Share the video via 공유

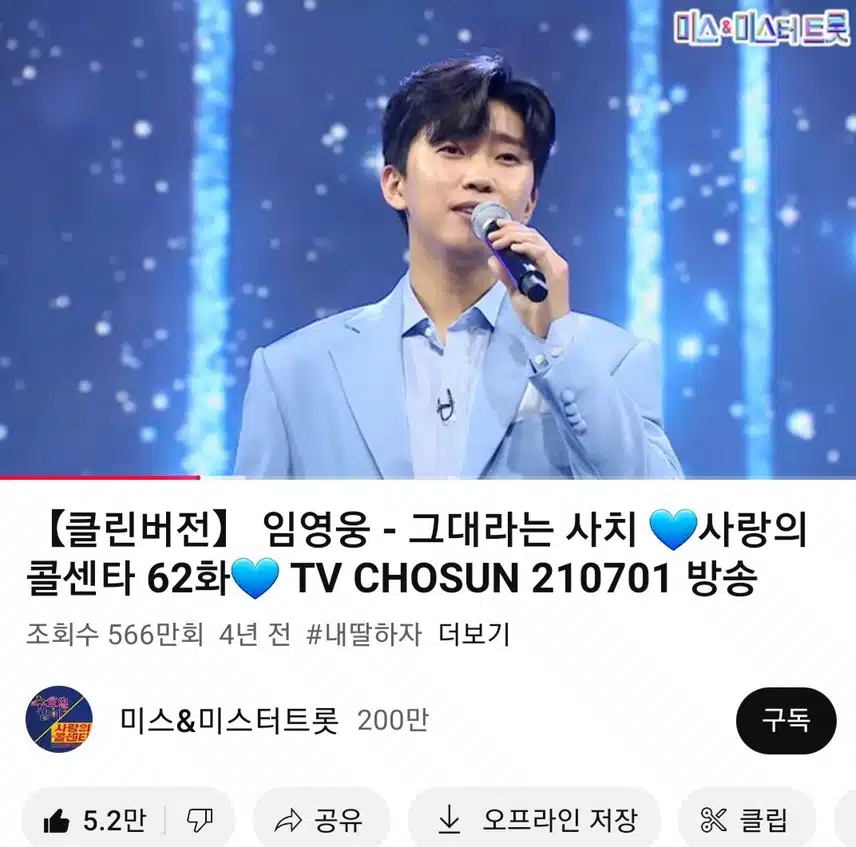click(320, 821)
